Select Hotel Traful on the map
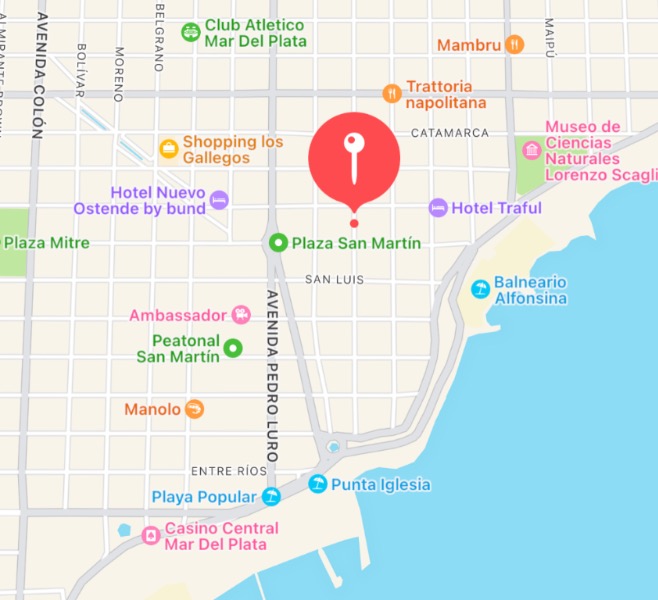The height and width of the screenshot is (600, 658). tap(438, 208)
